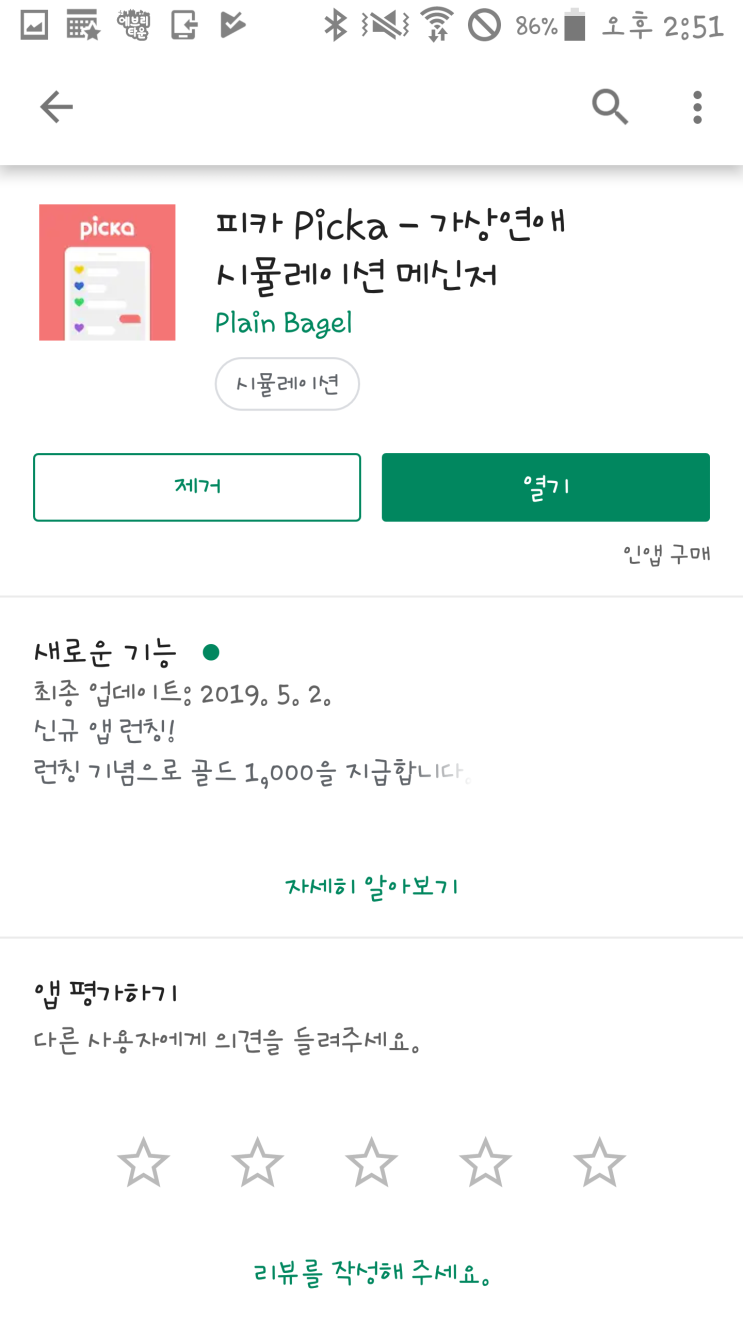Tap the Picka app icon thumbnail
743x1321 pixels.
pyautogui.click(x=107, y=271)
